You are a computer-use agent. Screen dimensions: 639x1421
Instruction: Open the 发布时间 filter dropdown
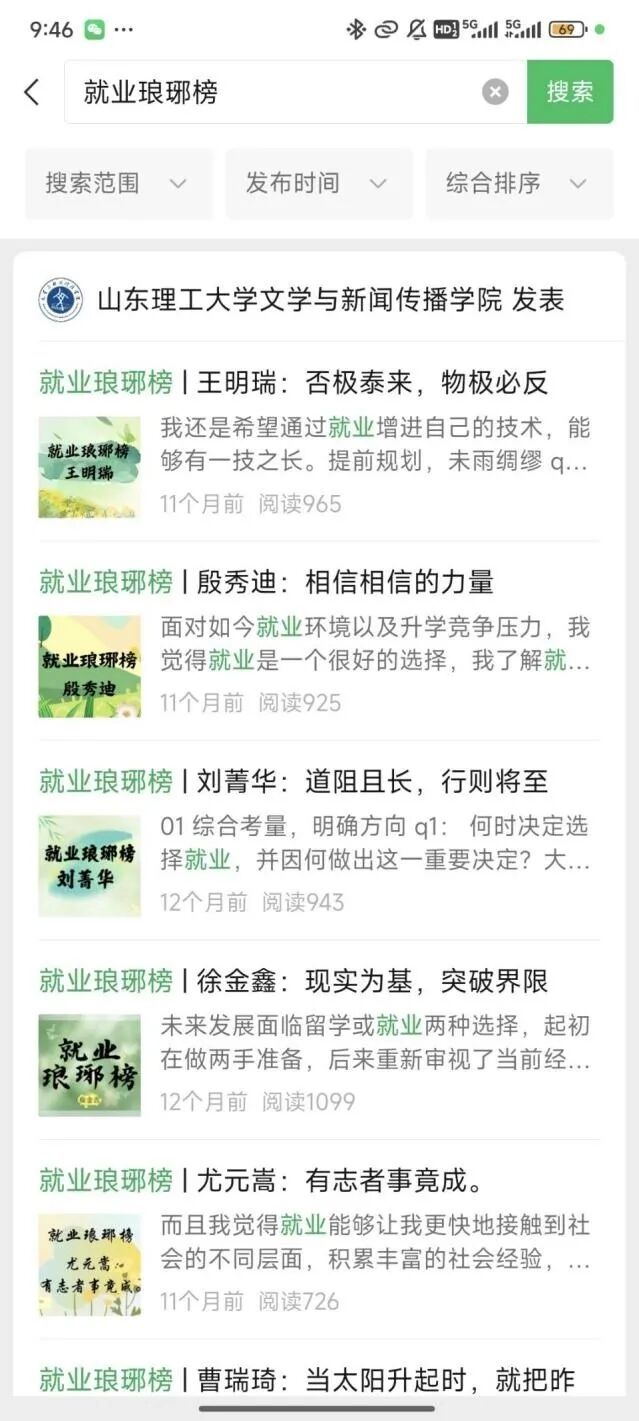pyautogui.click(x=318, y=183)
